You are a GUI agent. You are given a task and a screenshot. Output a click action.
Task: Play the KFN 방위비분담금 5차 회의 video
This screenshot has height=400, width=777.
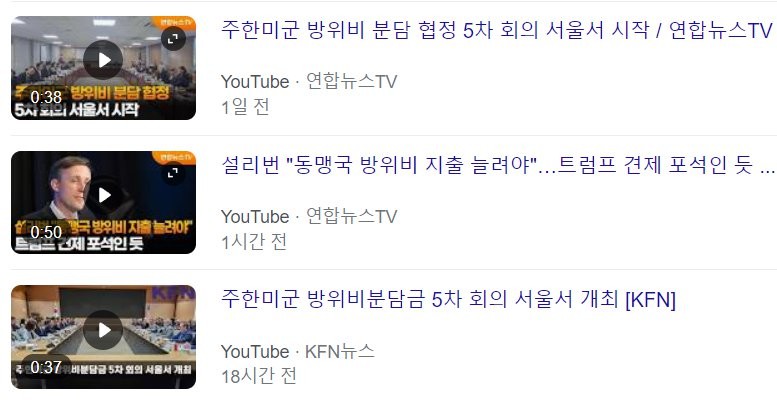click(103, 330)
